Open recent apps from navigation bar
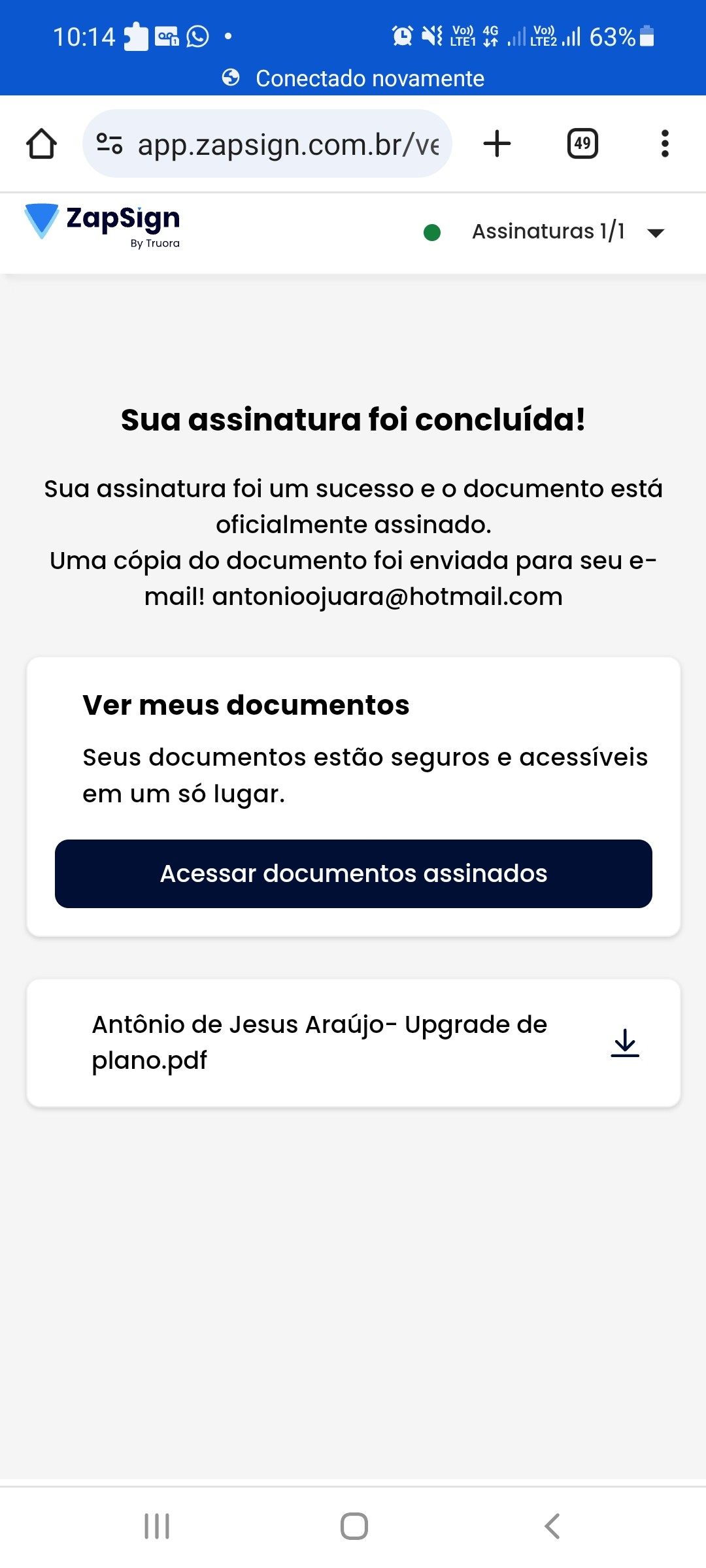706x1568 pixels. pyautogui.click(x=157, y=1526)
